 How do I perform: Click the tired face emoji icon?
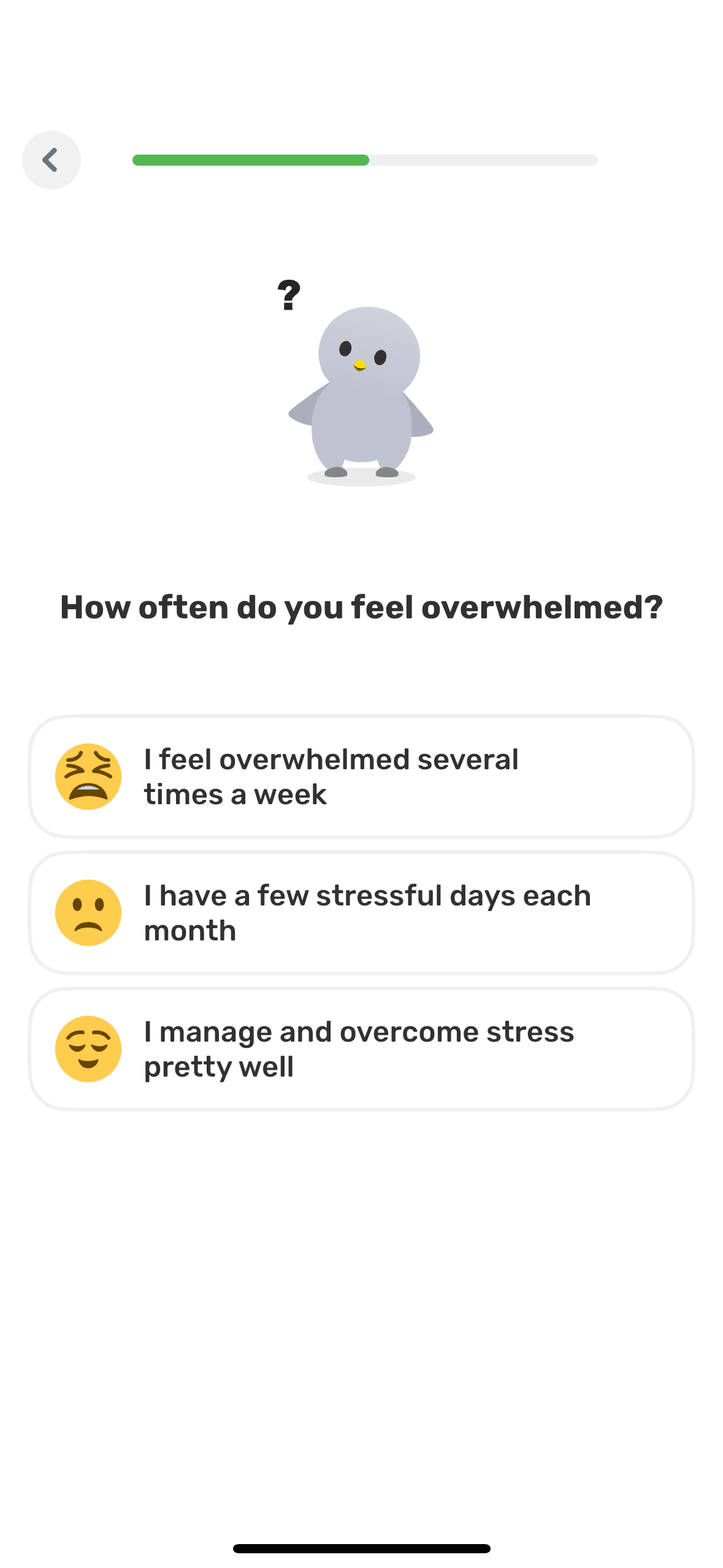tap(88, 775)
